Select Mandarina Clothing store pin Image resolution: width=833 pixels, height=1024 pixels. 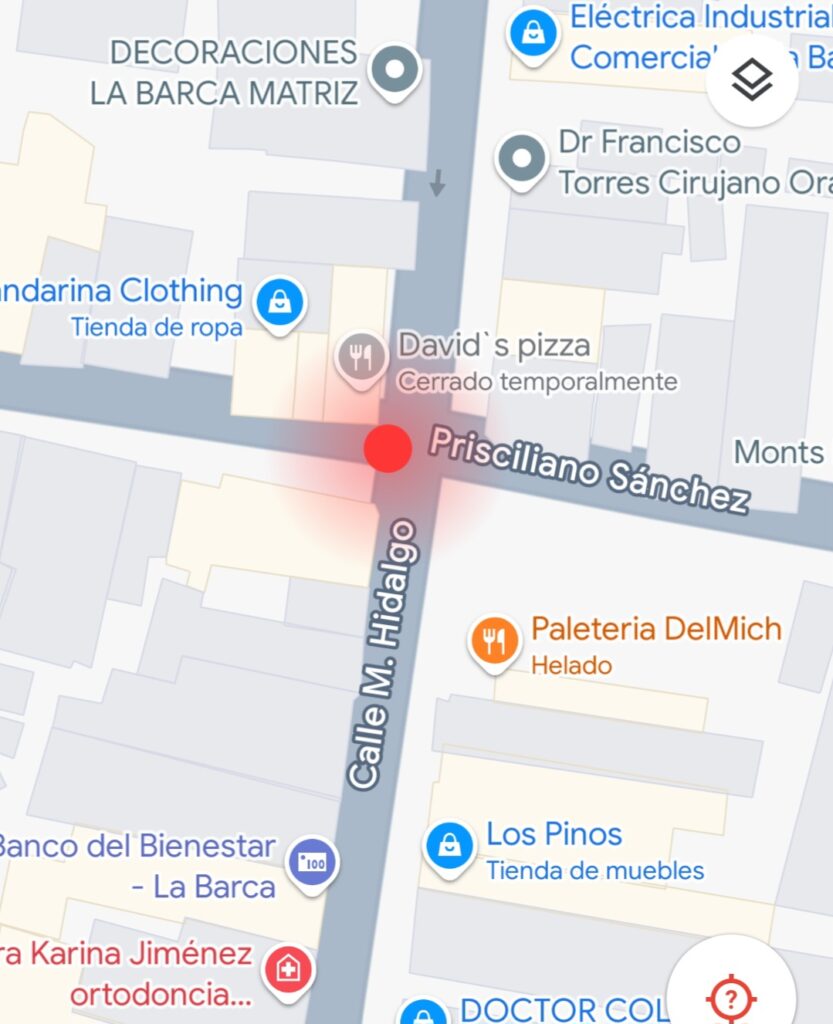[x=280, y=301]
